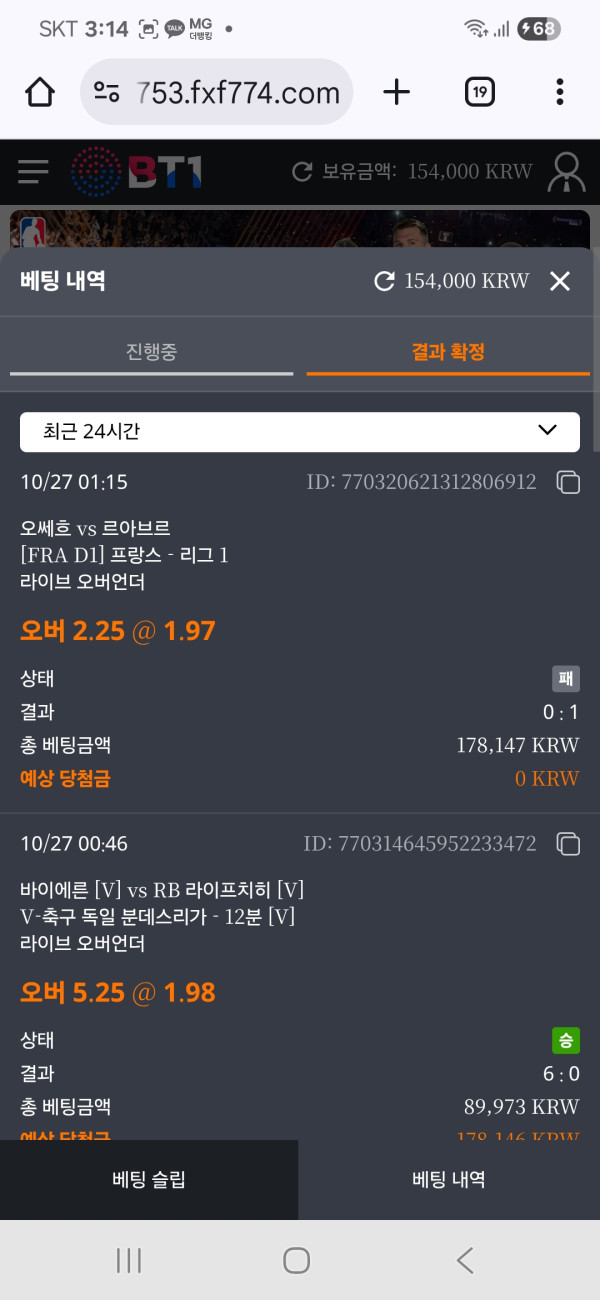Viewport: 600px width, 1300px height.
Task: Refresh the 154,000 KRW balance in betting history
Action: (x=384, y=282)
